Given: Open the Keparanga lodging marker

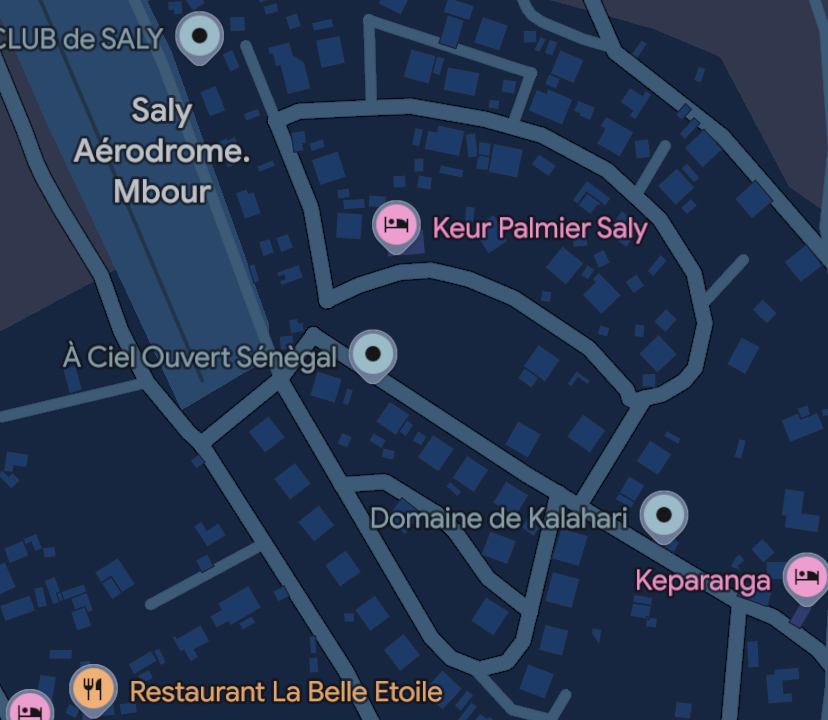Looking at the screenshot, I should tap(806, 576).
